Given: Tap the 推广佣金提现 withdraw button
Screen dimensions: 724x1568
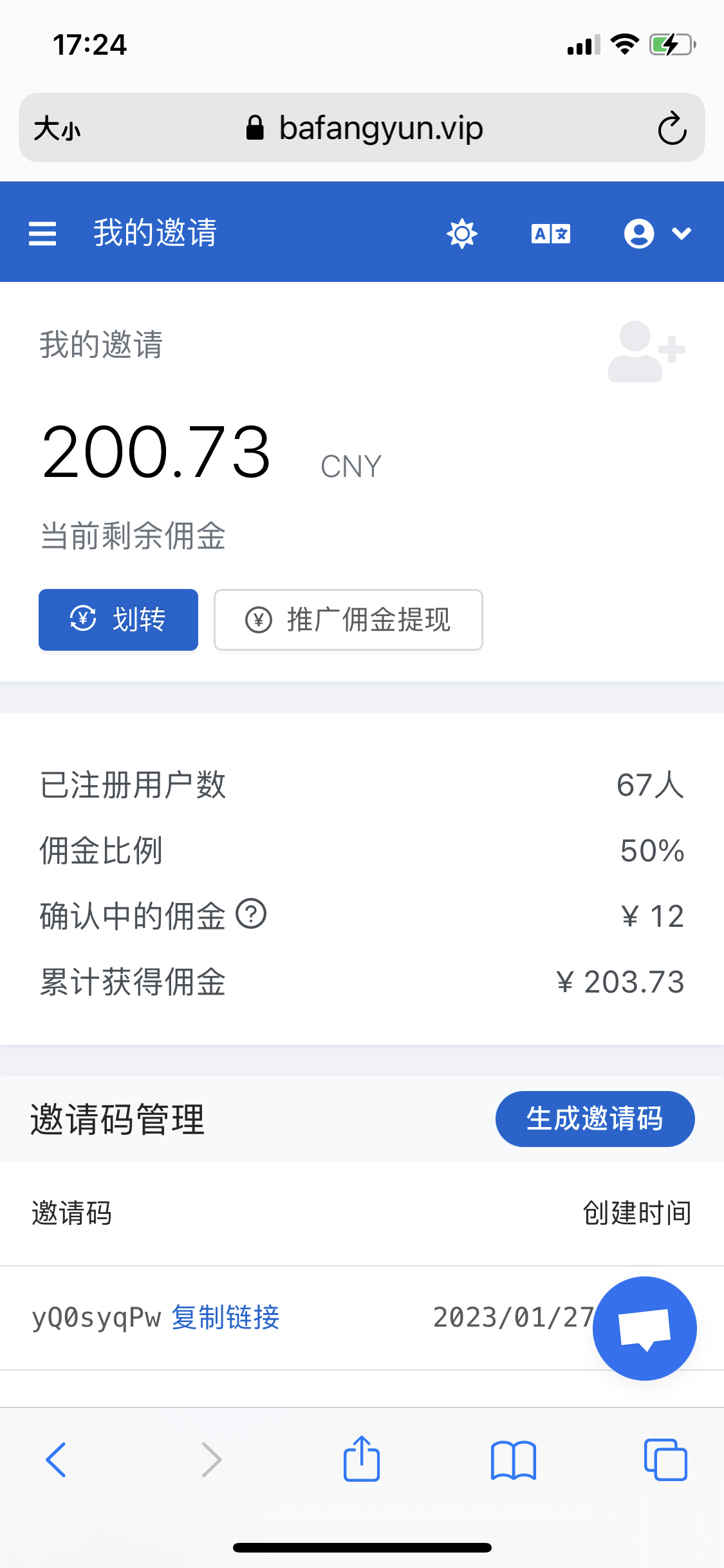Looking at the screenshot, I should 348,619.
